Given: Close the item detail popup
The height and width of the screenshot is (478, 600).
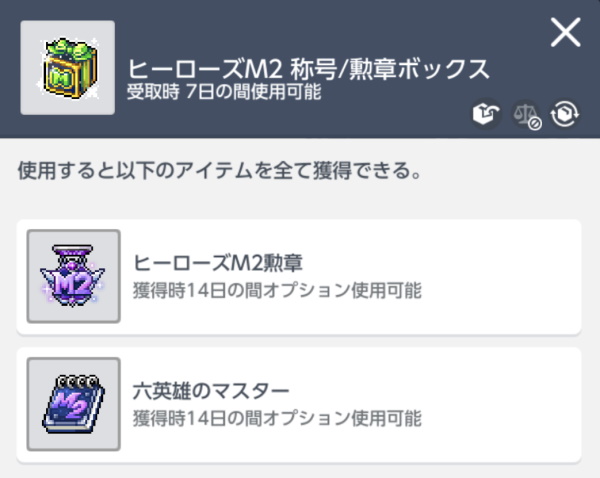Looking at the screenshot, I should [x=565, y=32].
